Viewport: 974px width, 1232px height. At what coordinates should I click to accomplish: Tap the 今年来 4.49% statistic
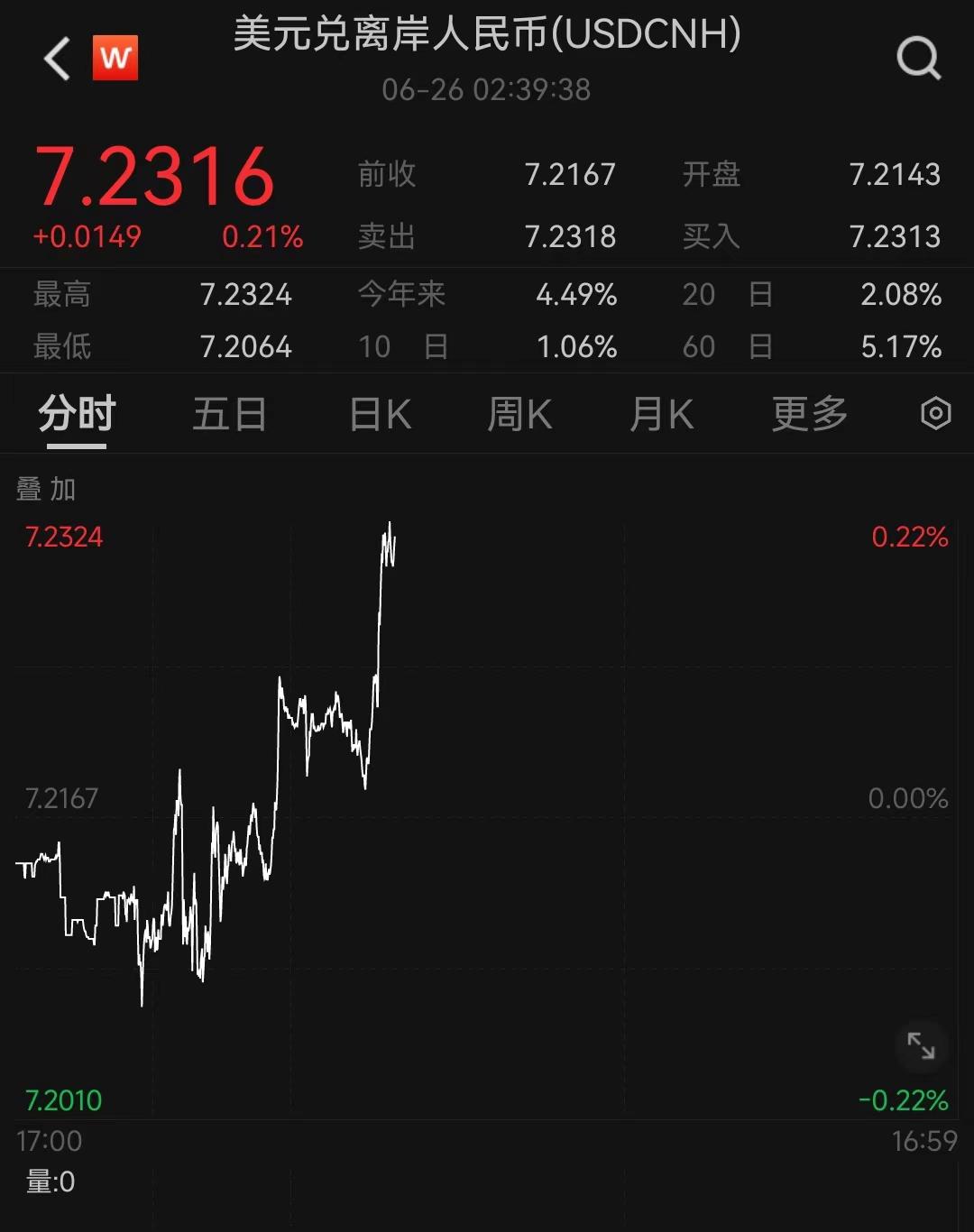(576, 293)
